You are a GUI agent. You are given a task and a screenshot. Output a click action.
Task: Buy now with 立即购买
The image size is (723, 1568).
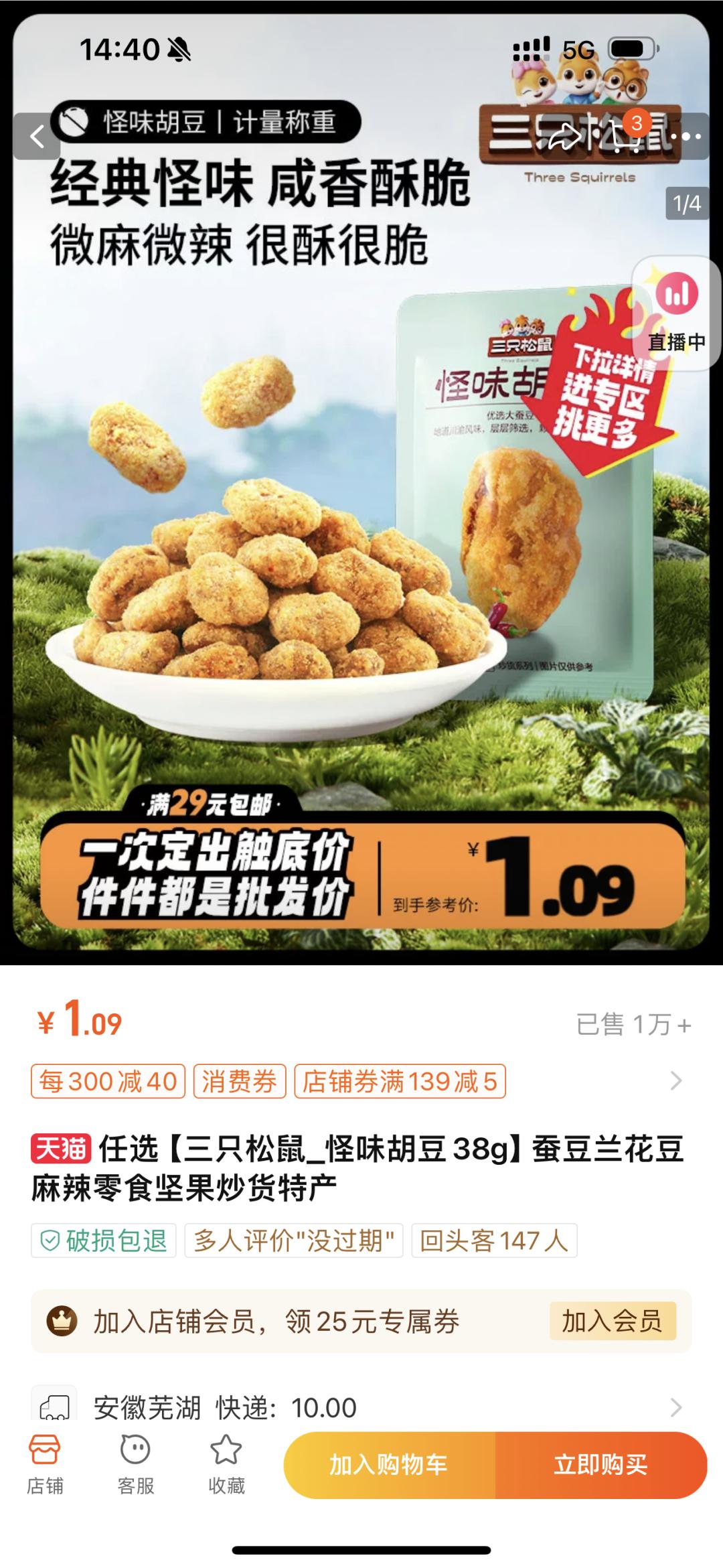(600, 1466)
